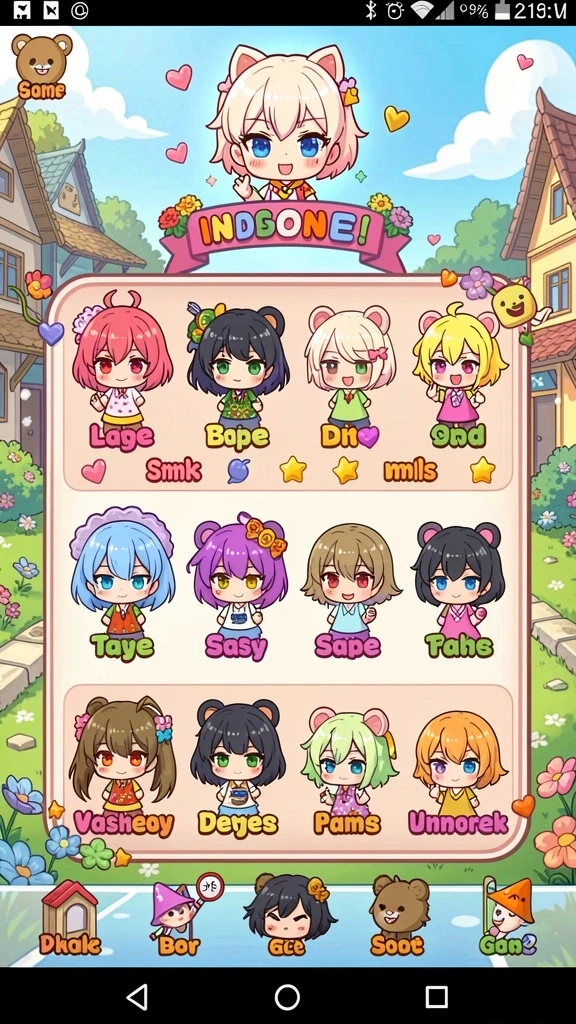This screenshot has width=576, height=1024.
Task: Pick the green-haired character Pams
Action: pyautogui.click(x=348, y=771)
